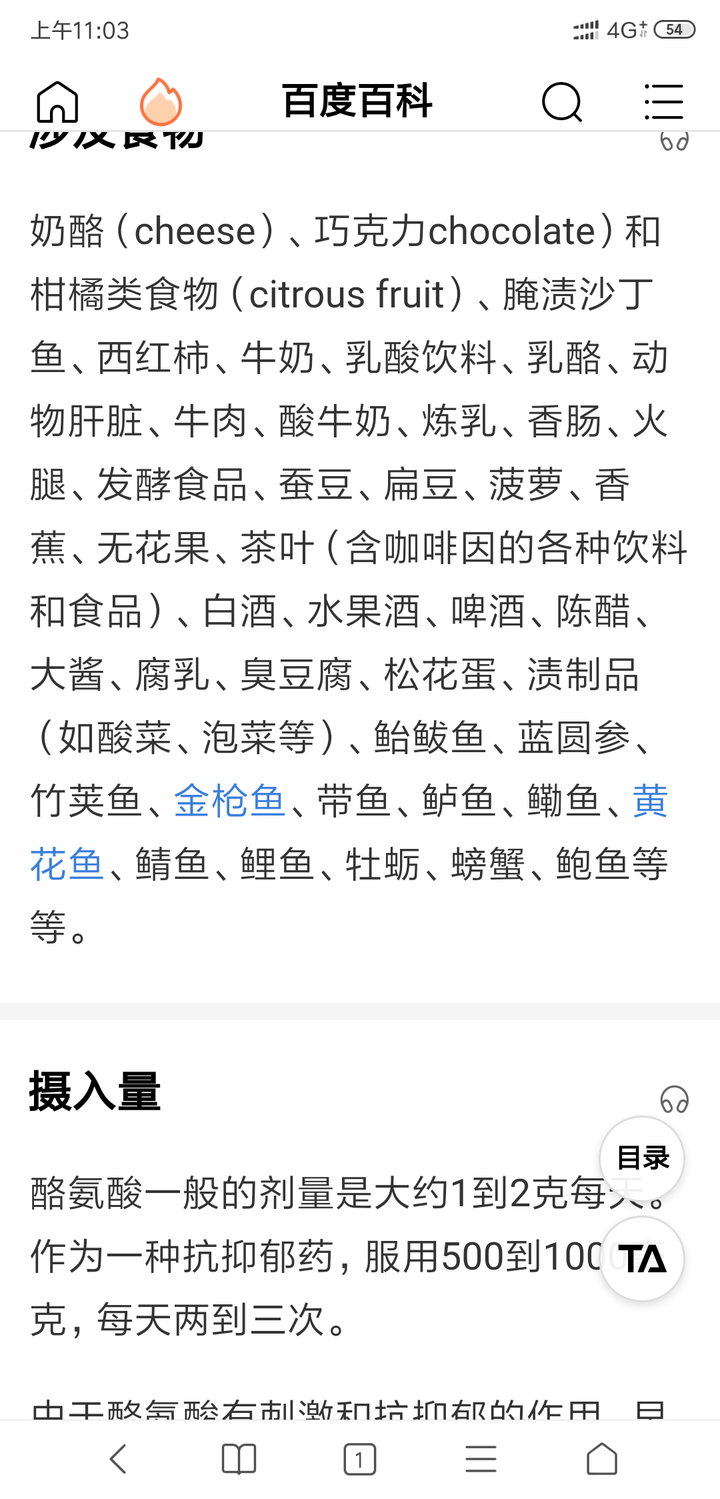
Task: Open the tab switcher showing 1 tab
Action: pyautogui.click(x=360, y=1459)
